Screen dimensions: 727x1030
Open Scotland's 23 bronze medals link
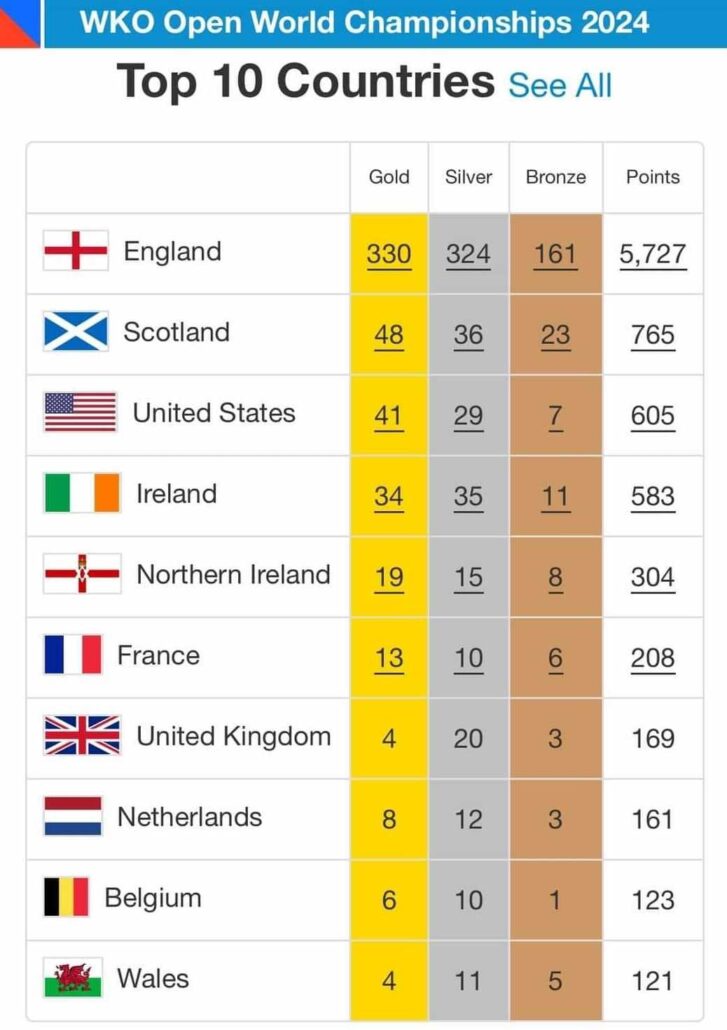pyautogui.click(x=555, y=335)
